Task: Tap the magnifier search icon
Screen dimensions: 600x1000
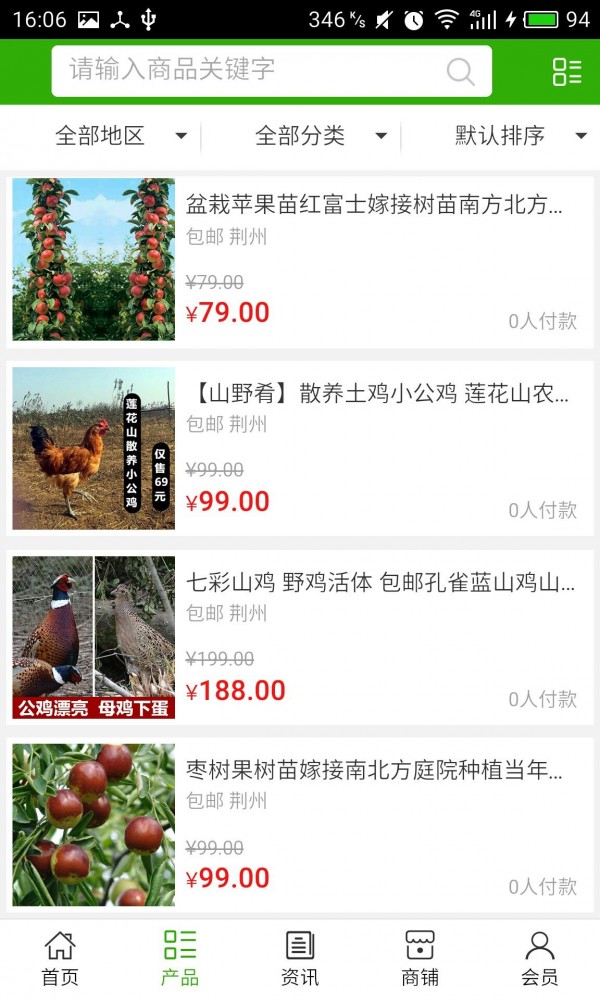Action: [460, 71]
